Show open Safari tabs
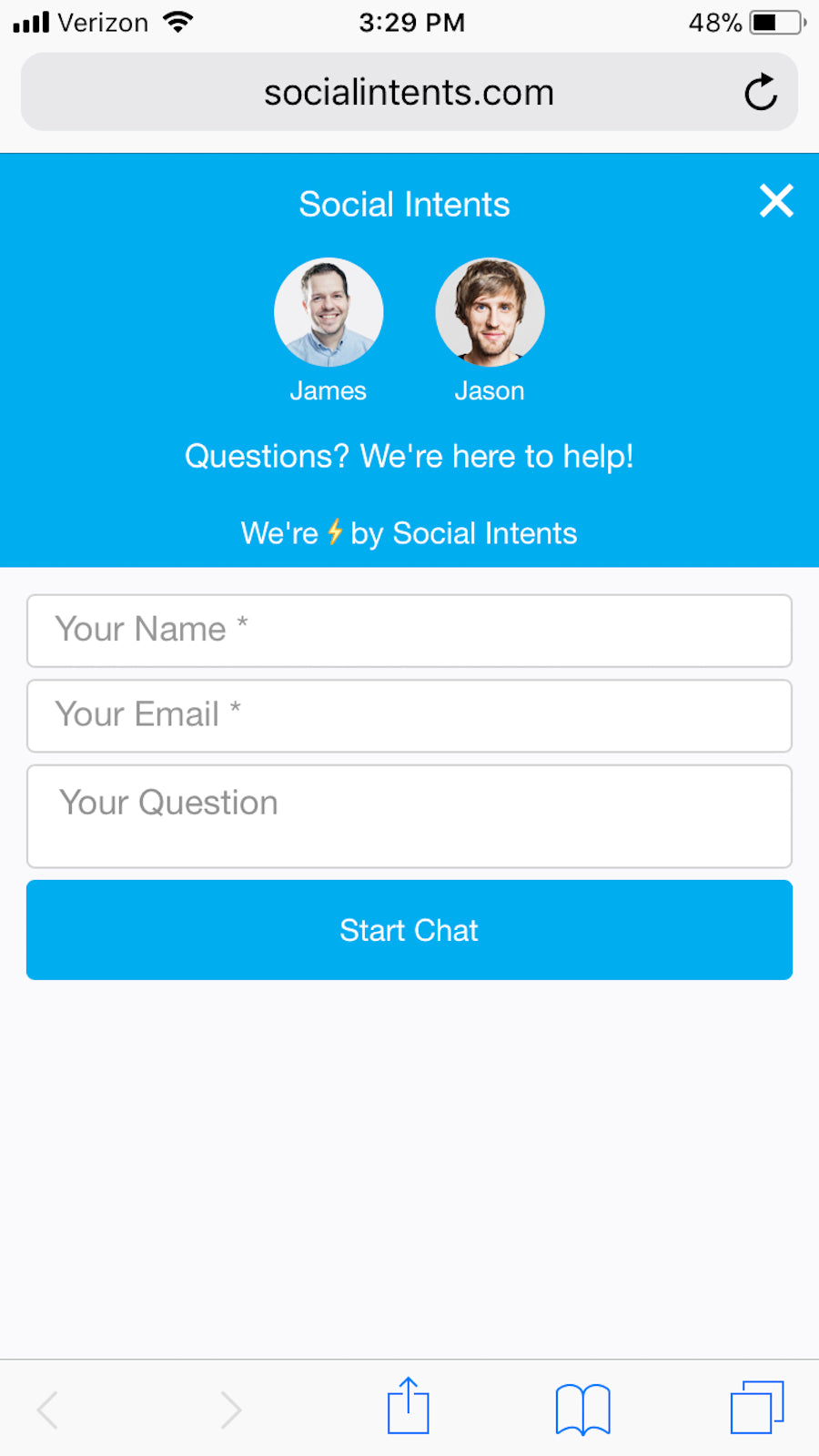The height and width of the screenshot is (1456, 819). point(757,1408)
